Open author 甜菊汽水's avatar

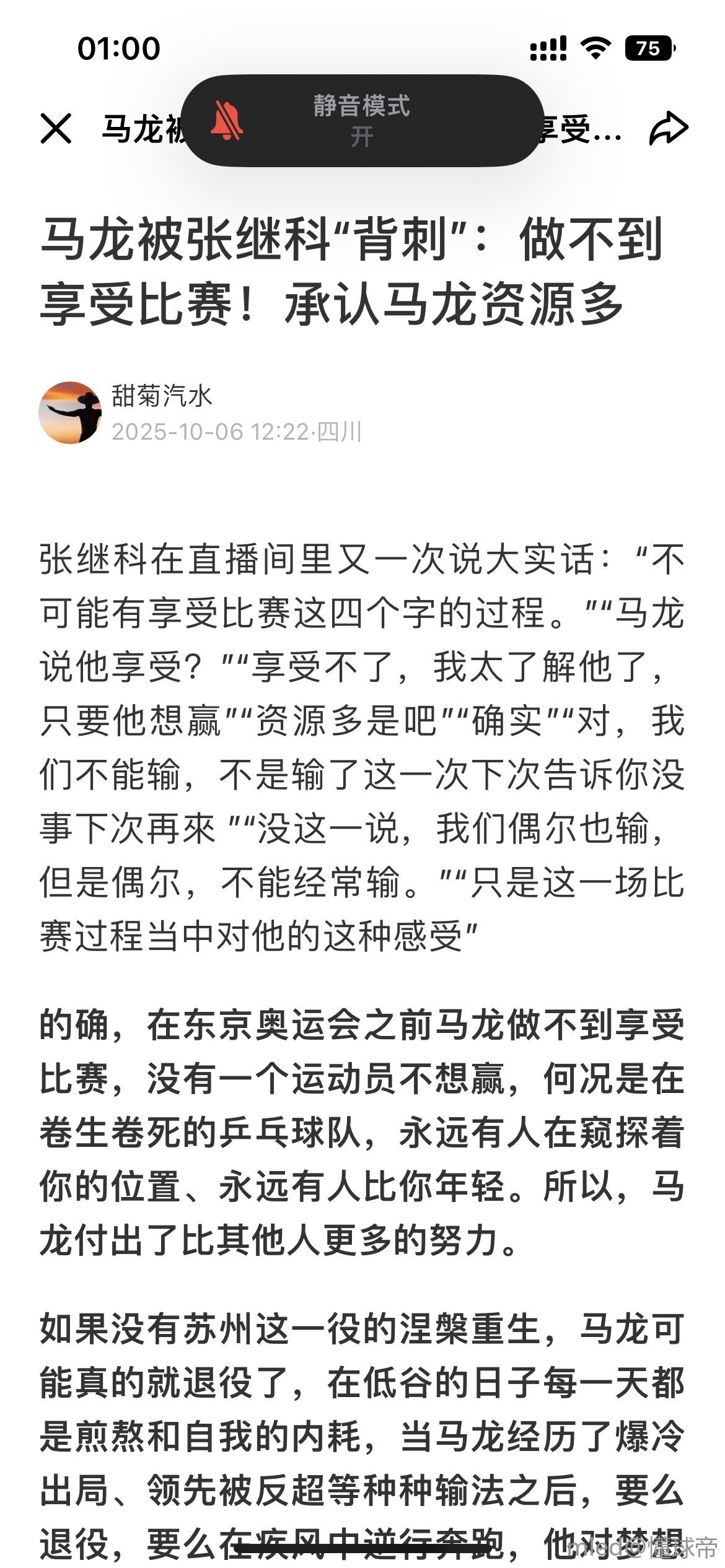69,412
